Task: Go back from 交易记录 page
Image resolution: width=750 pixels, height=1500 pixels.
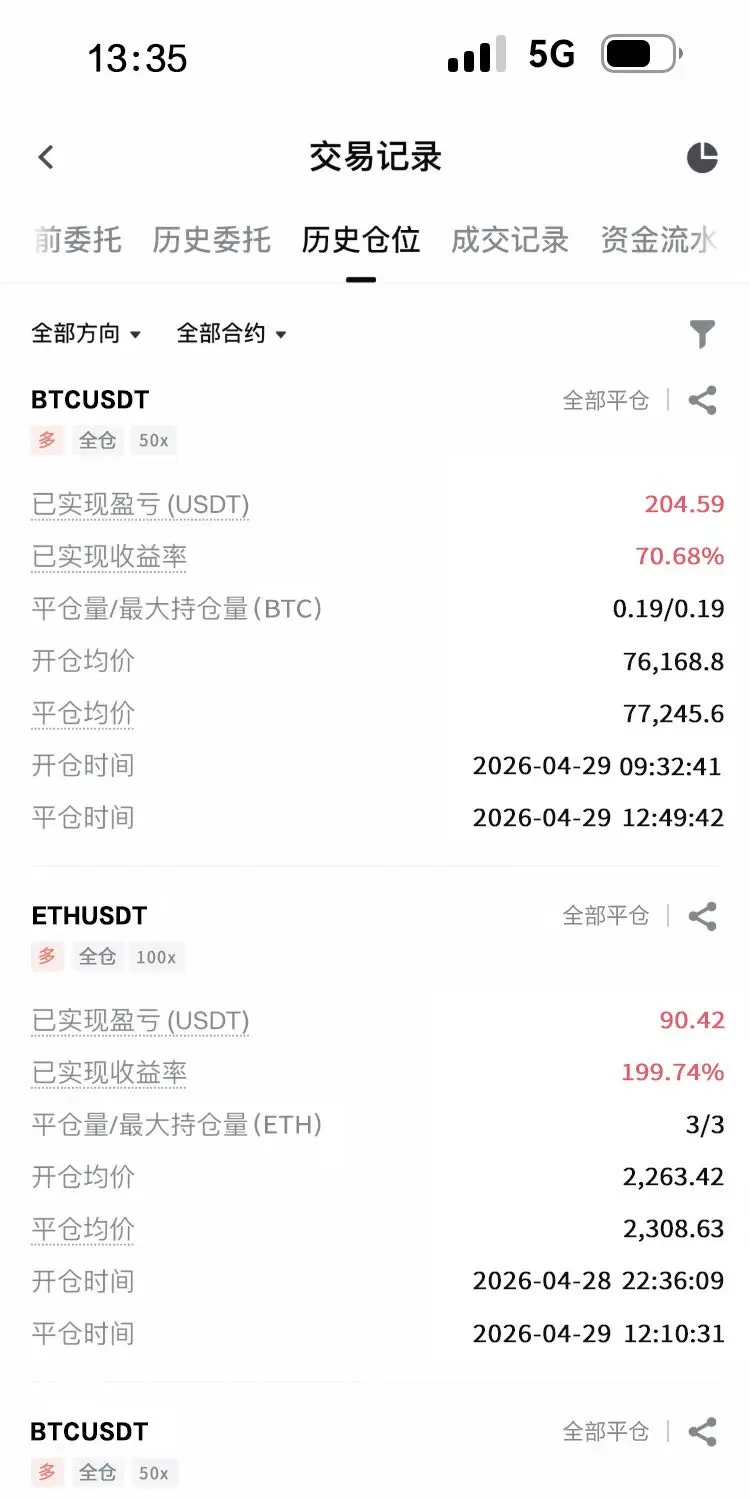Action: [x=46, y=157]
